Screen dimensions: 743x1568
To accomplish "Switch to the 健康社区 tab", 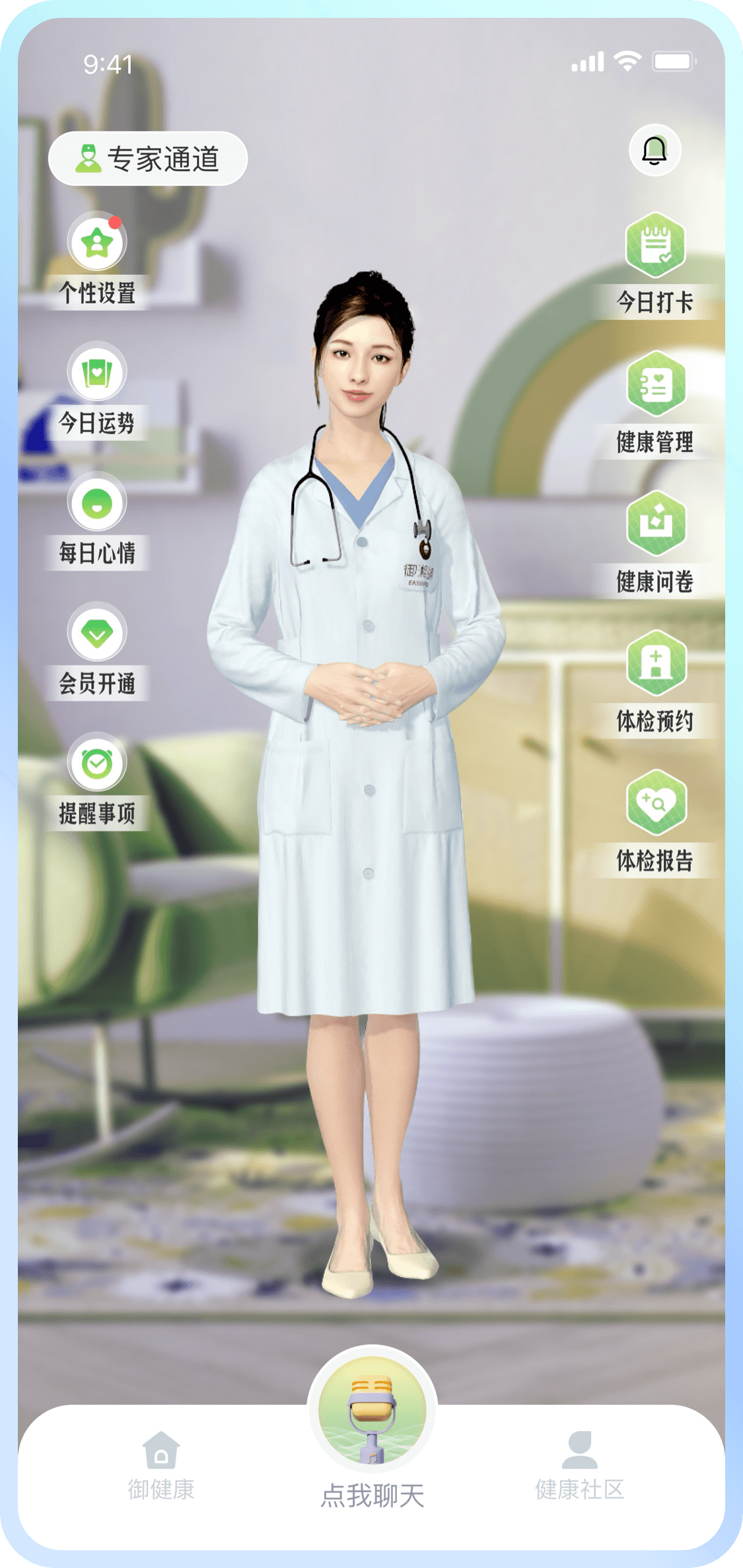I will click(x=579, y=1464).
